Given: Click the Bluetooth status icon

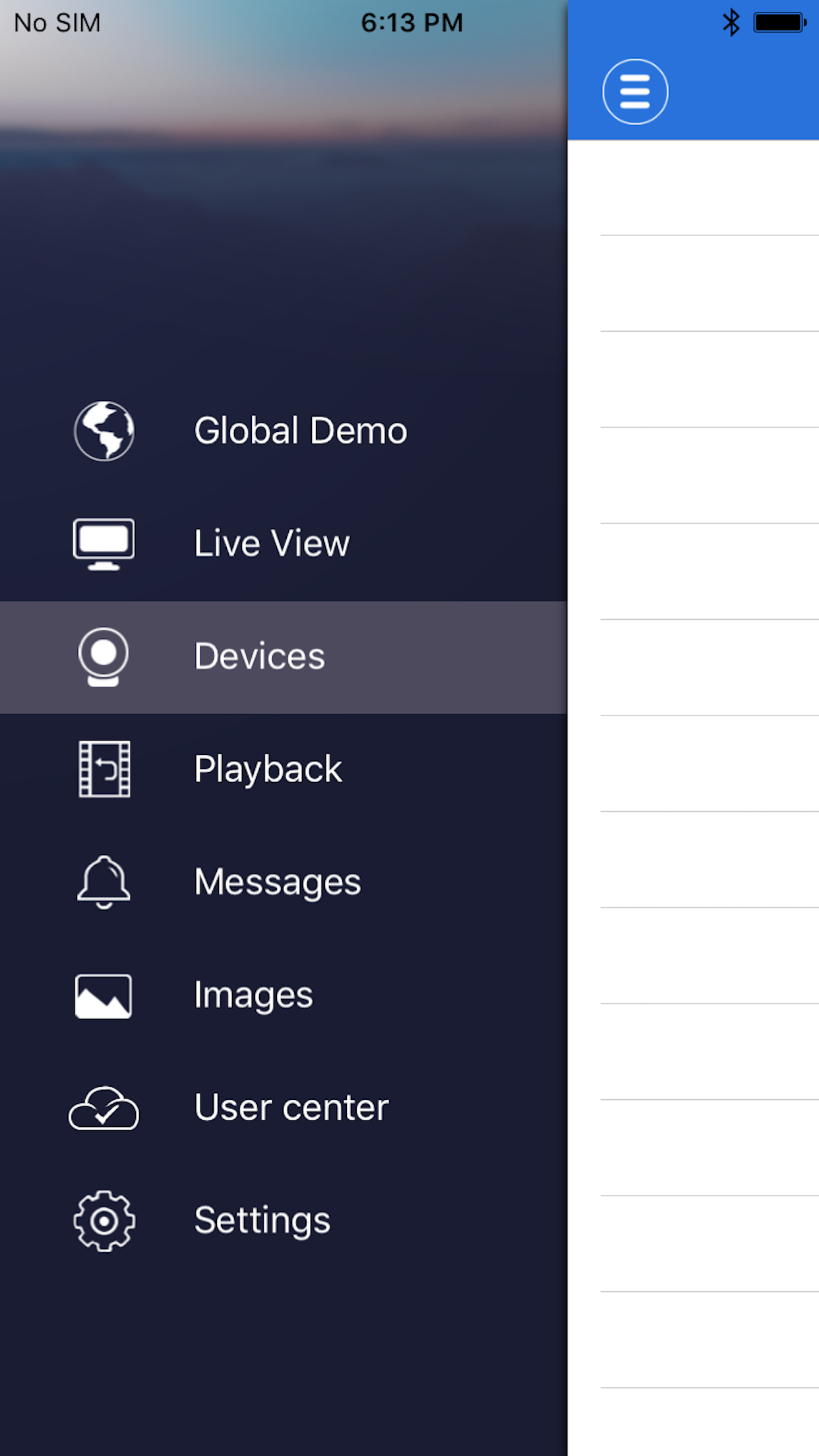Looking at the screenshot, I should 731,23.
